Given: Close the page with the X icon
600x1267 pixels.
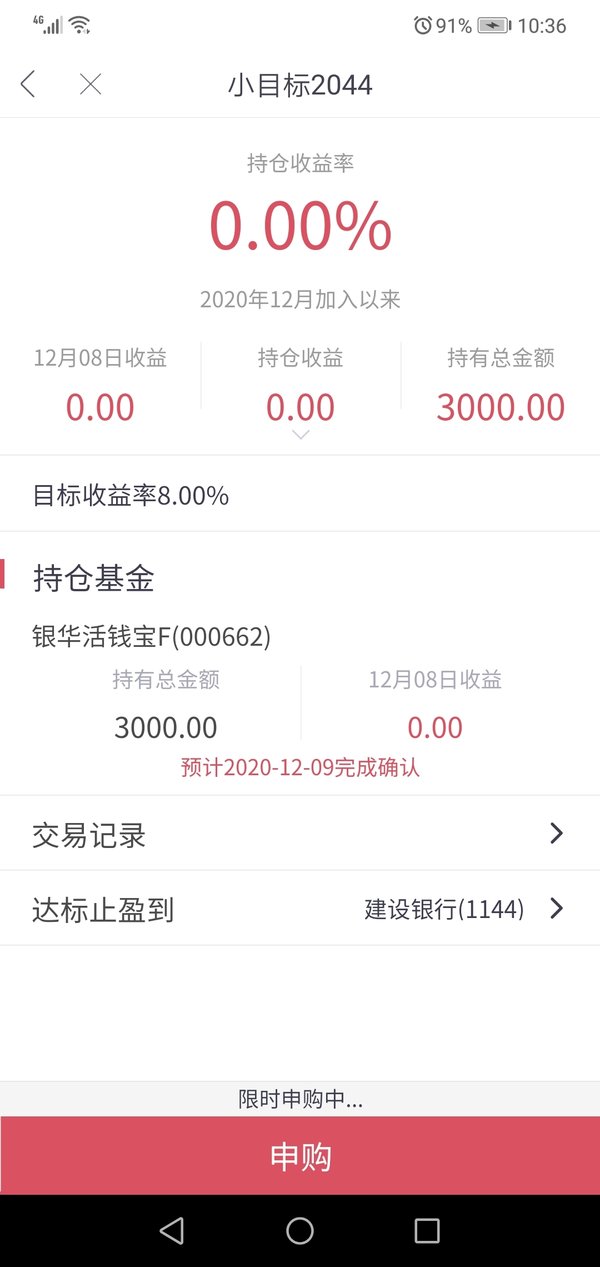Looking at the screenshot, I should point(90,85).
